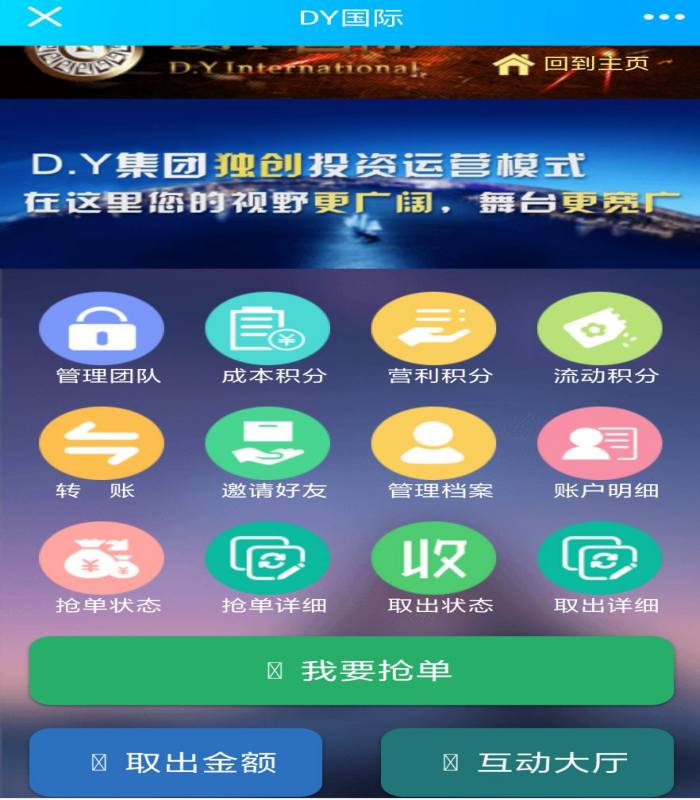
Task: Check 抢单状态 order status
Action: 101,558
